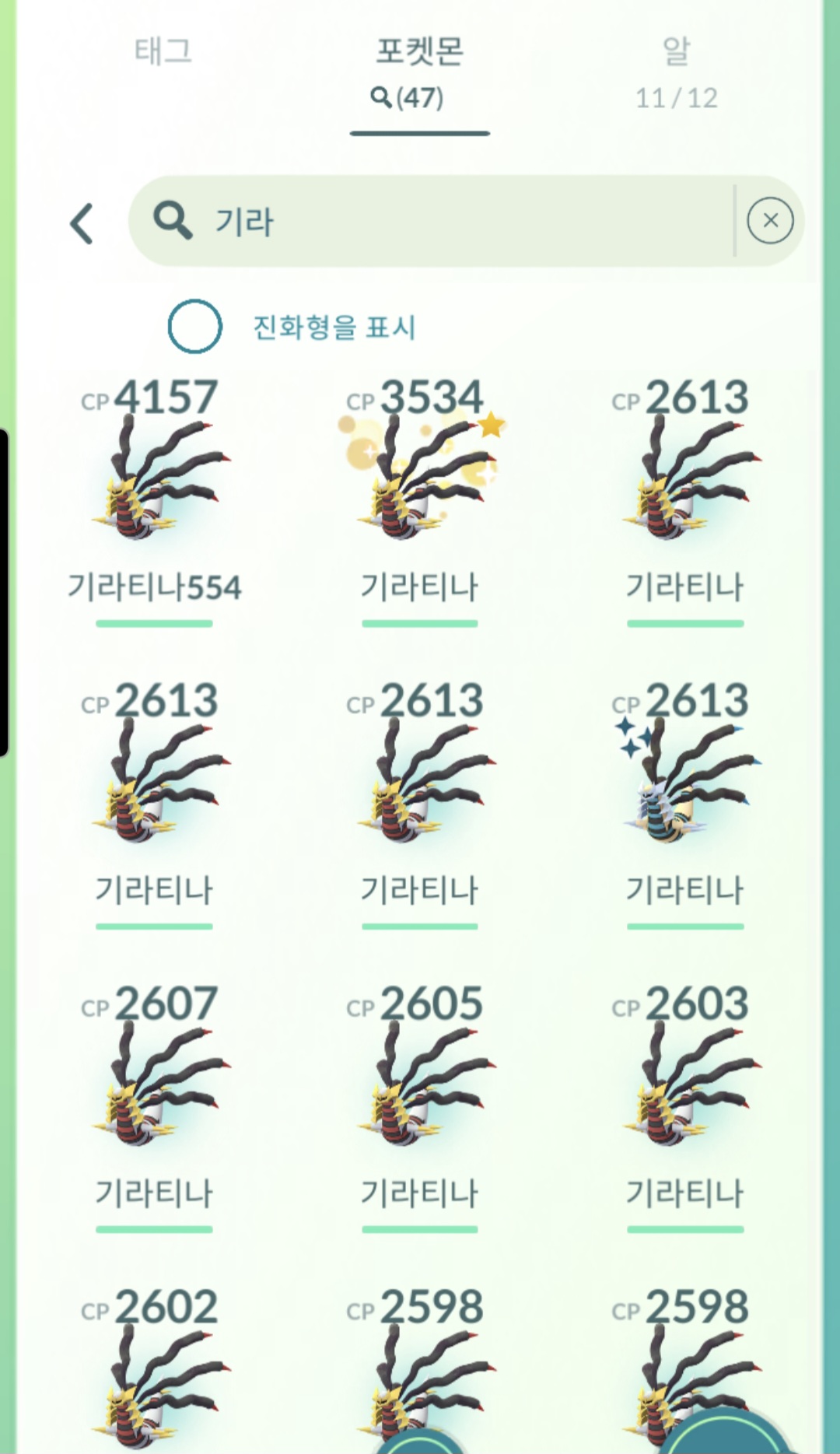Open Giratina with CP 2607
The height and width of the screenshot is (1454, 840).
click(x=156, y=1089)
